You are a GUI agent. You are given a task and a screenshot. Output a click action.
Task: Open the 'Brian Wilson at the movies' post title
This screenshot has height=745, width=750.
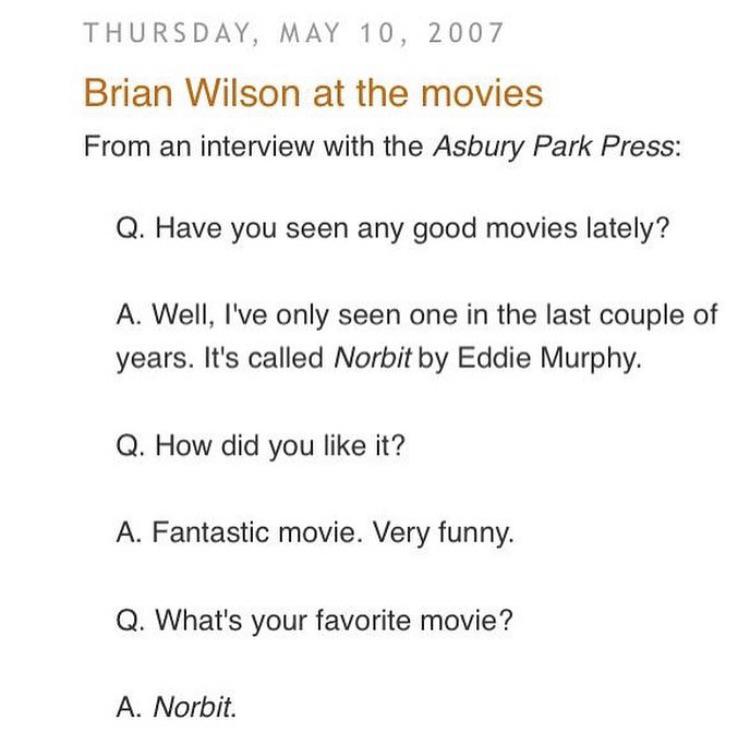[313, 93]
